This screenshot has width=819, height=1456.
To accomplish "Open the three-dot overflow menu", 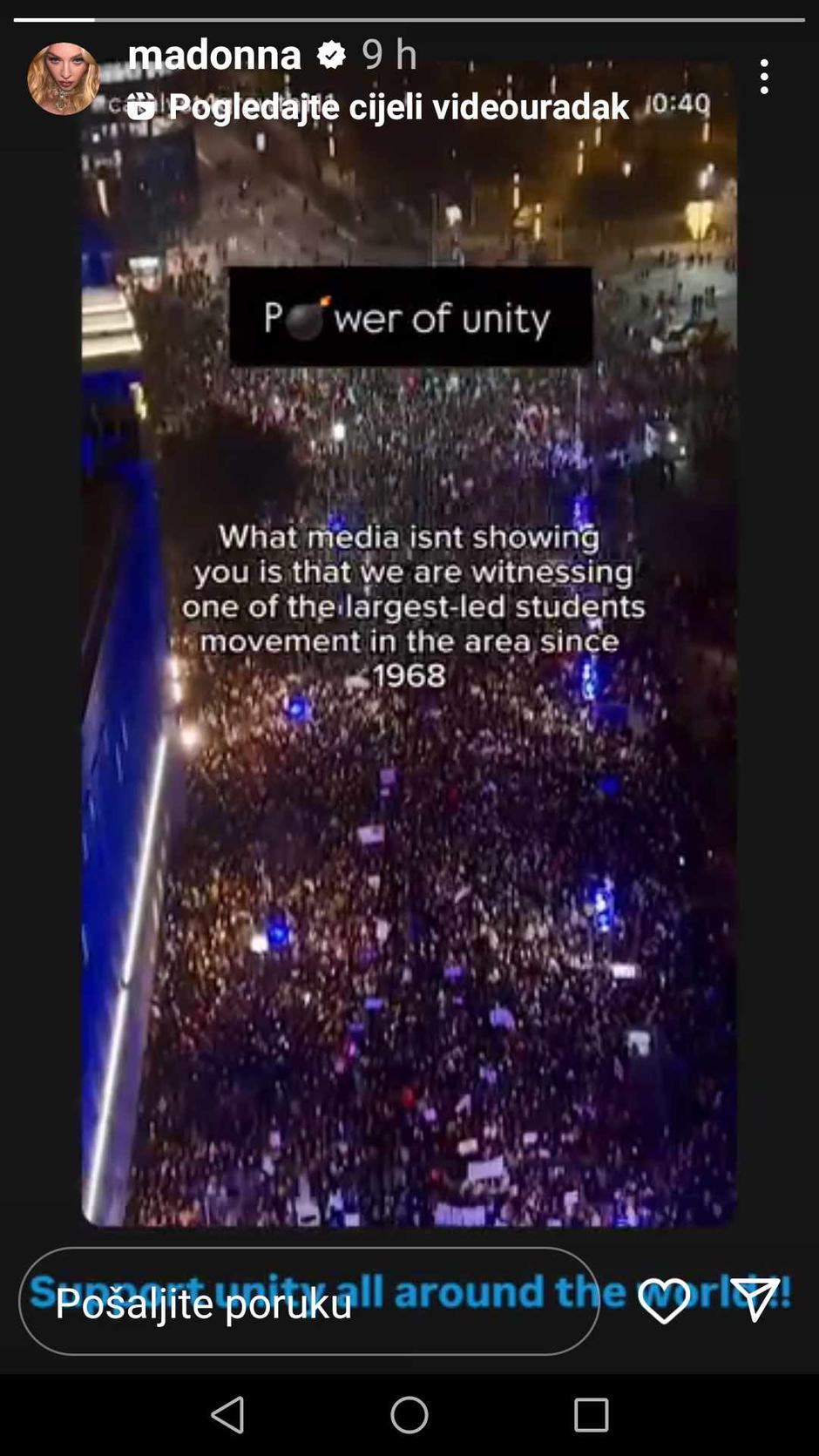I will [x=764, y=77].
